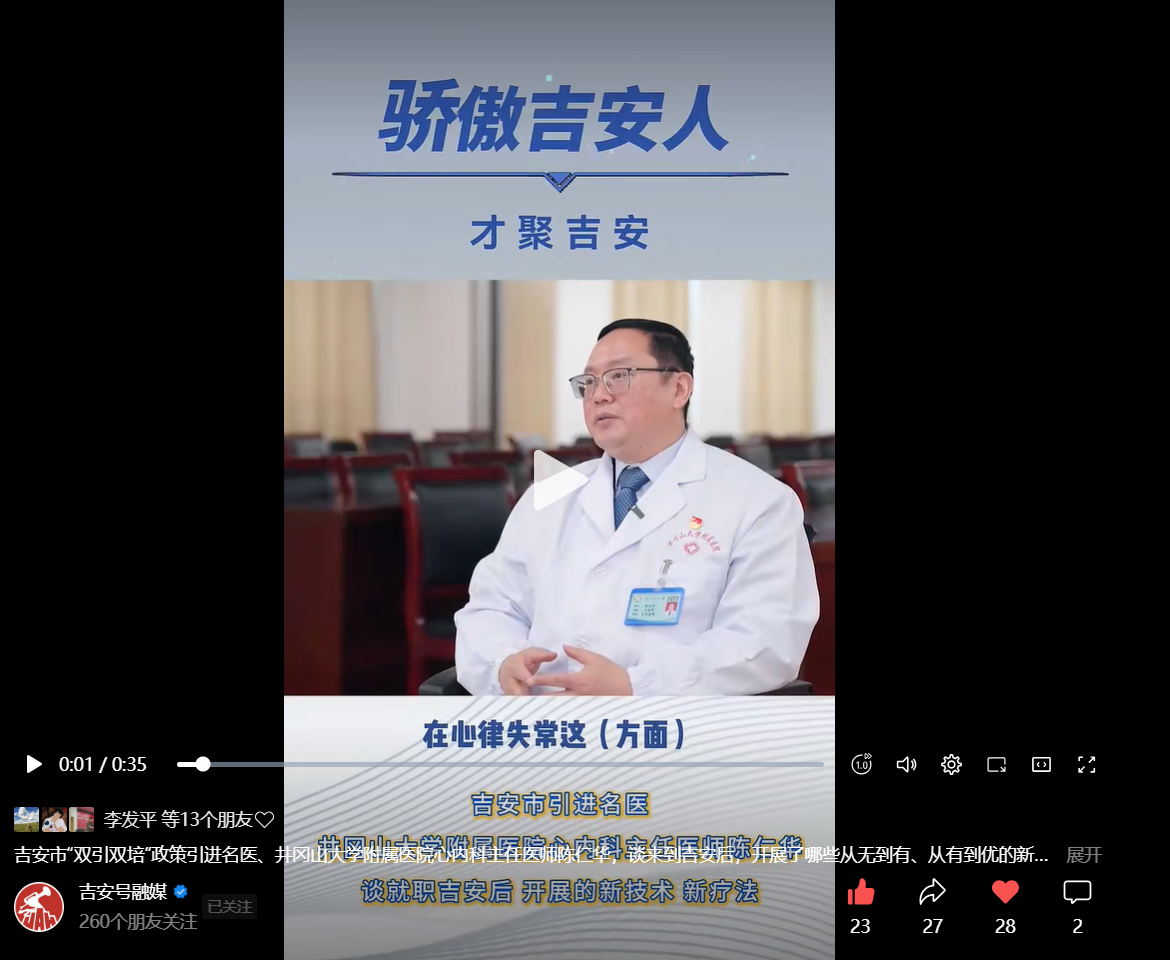This screenshot has width=1170, height=960.
Task: Expand the video description with 展开
Action: pos(1083,855)
